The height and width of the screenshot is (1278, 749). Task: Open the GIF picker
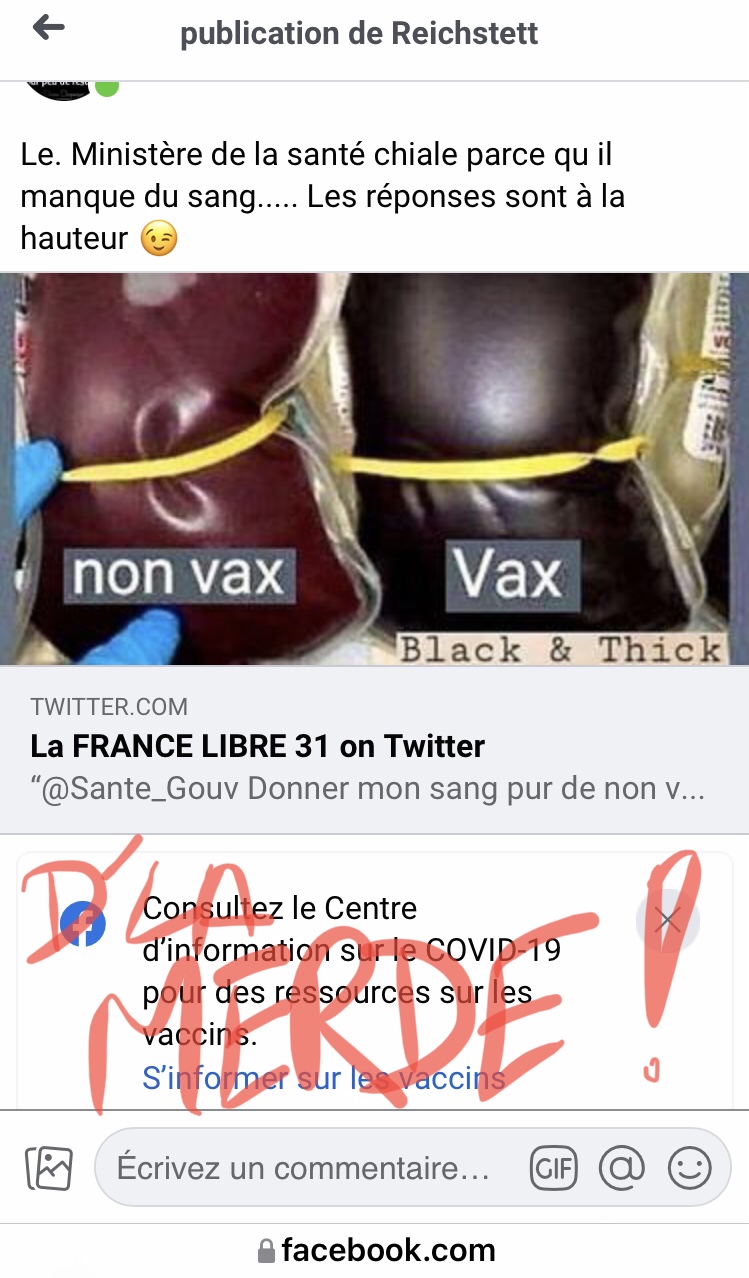click(x=554, y=1168)
